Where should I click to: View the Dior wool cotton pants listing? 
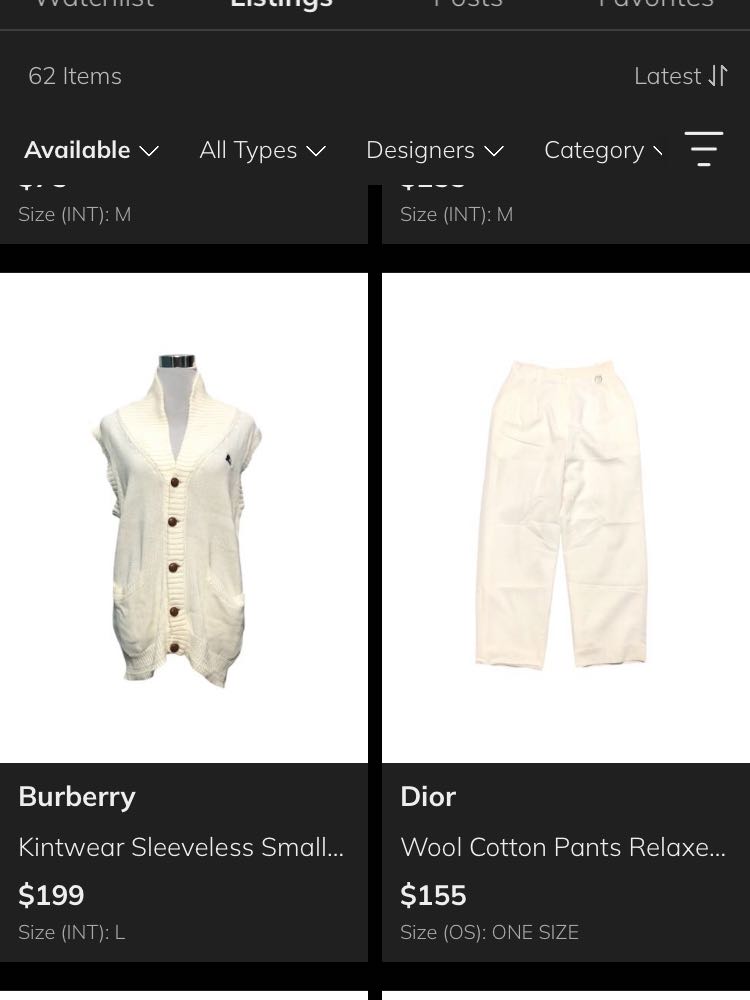(x=566, y=517)
